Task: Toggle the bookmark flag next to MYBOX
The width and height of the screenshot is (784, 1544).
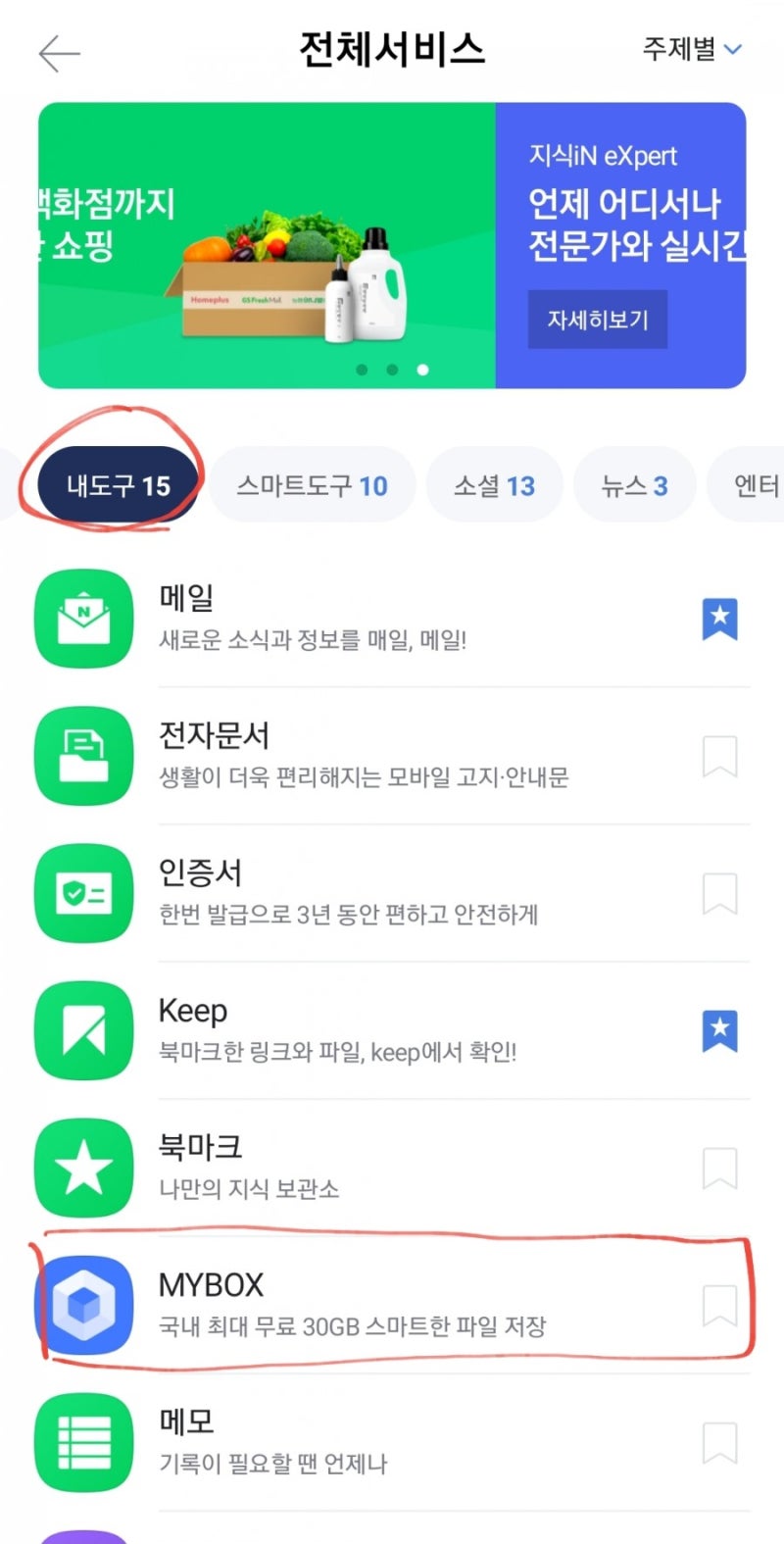Action: point(720,1305)
